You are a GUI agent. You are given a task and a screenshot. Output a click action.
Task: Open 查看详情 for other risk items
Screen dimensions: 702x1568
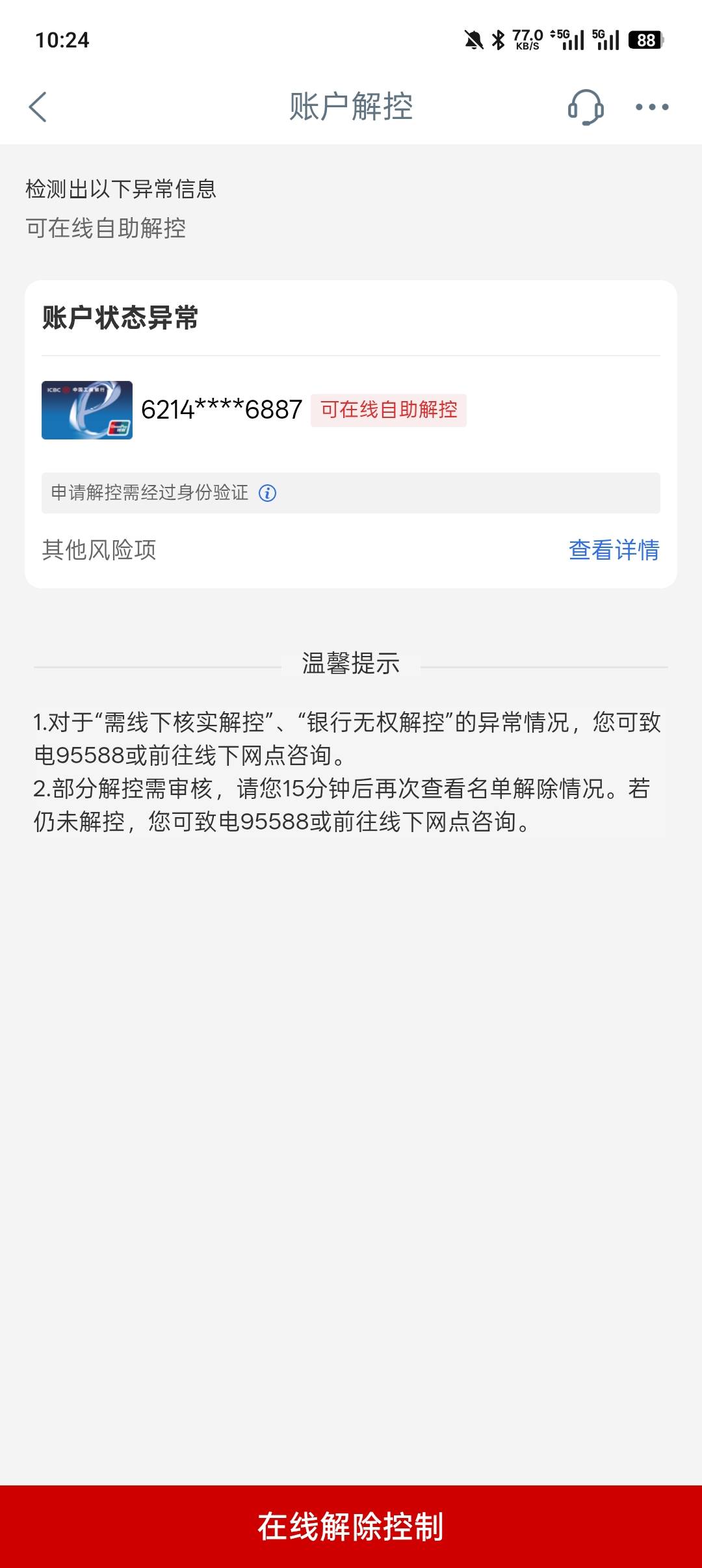pos(614,550)
